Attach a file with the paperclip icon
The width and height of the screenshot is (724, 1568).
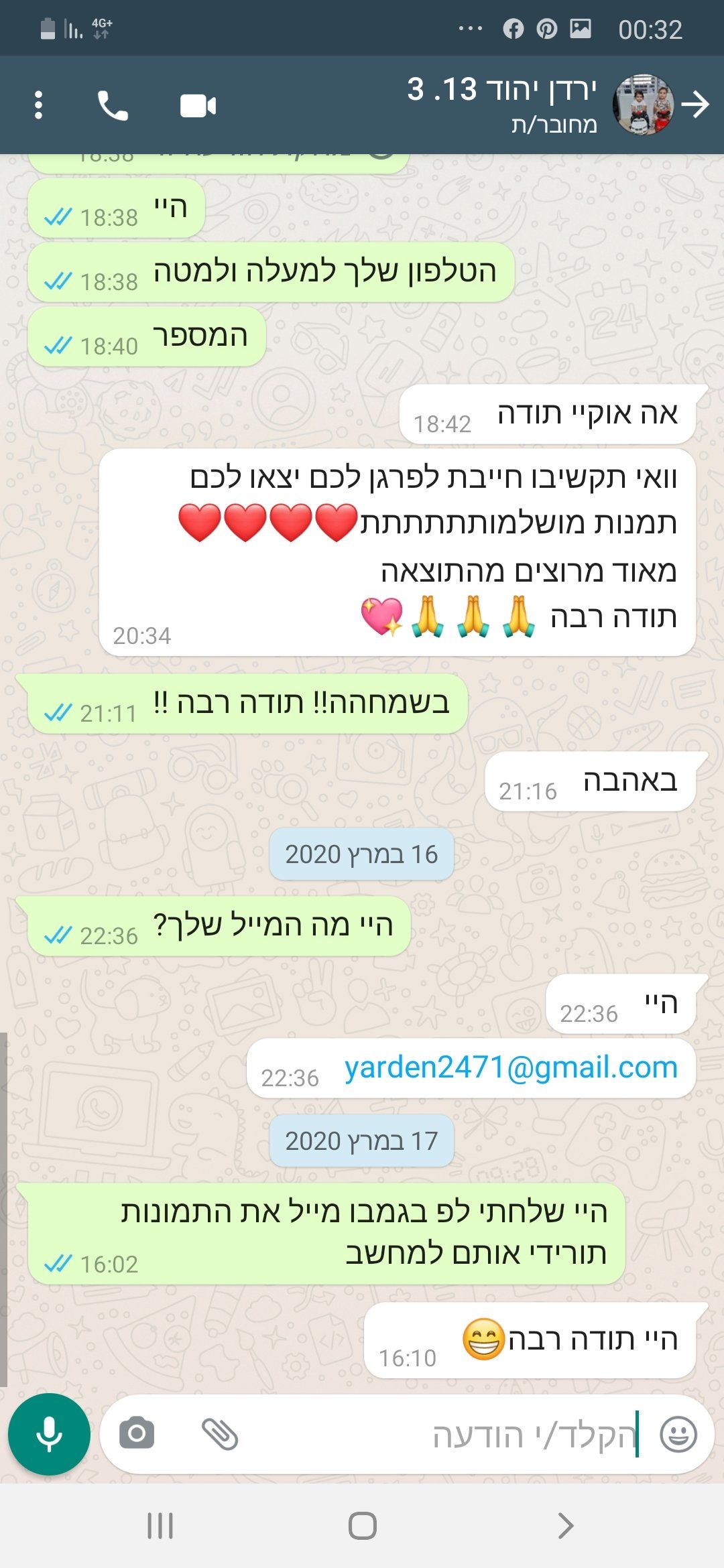220,1434
